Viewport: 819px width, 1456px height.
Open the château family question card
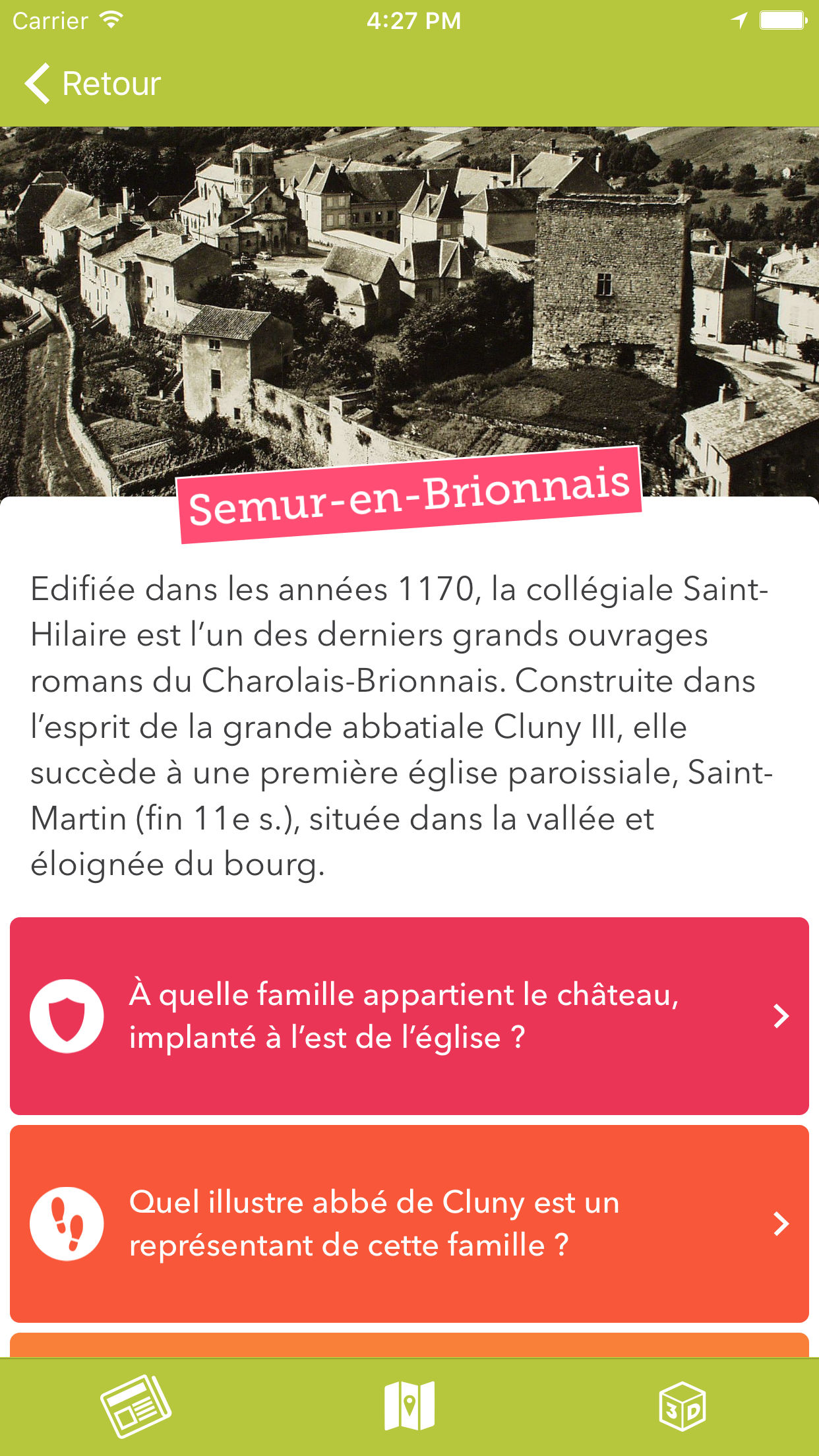[x=409, y=1016]
